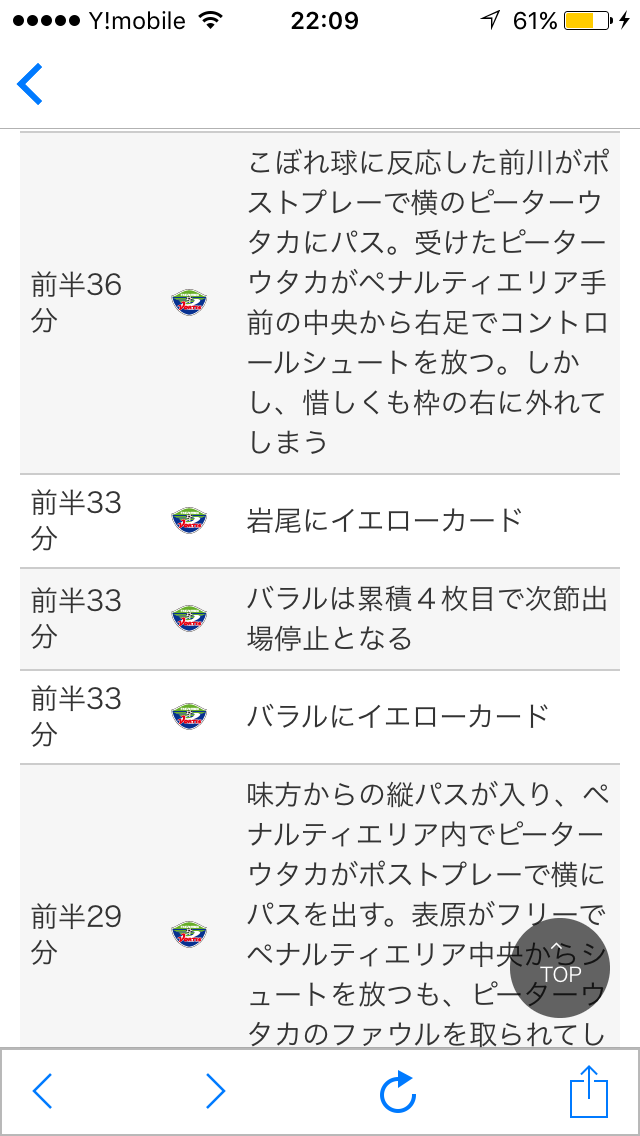Jump to top with TOP button
The width and height of the screenshot is (640, 1136).
(560, 968)
